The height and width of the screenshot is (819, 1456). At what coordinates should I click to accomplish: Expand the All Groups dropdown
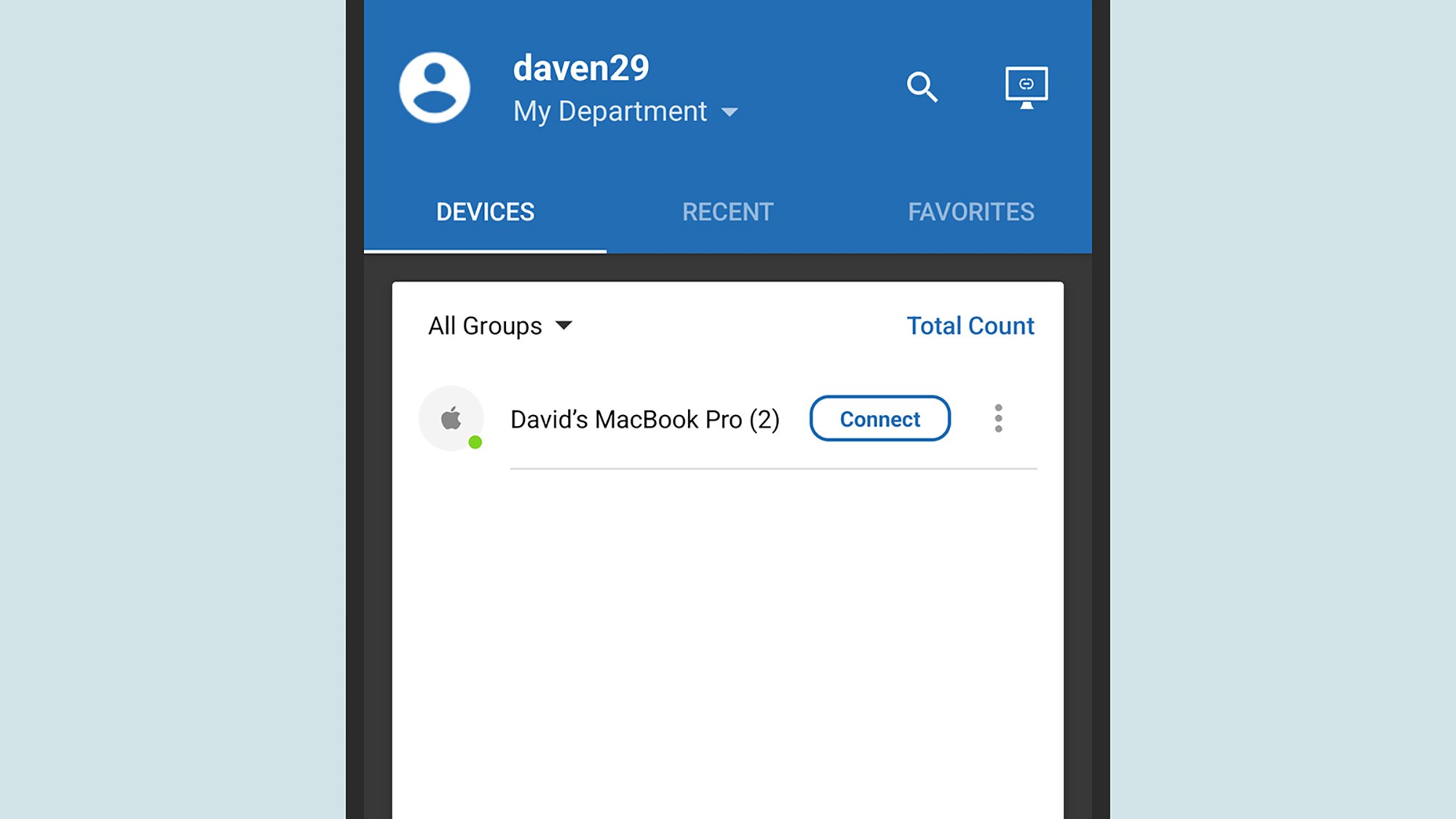tap(500, 325)
